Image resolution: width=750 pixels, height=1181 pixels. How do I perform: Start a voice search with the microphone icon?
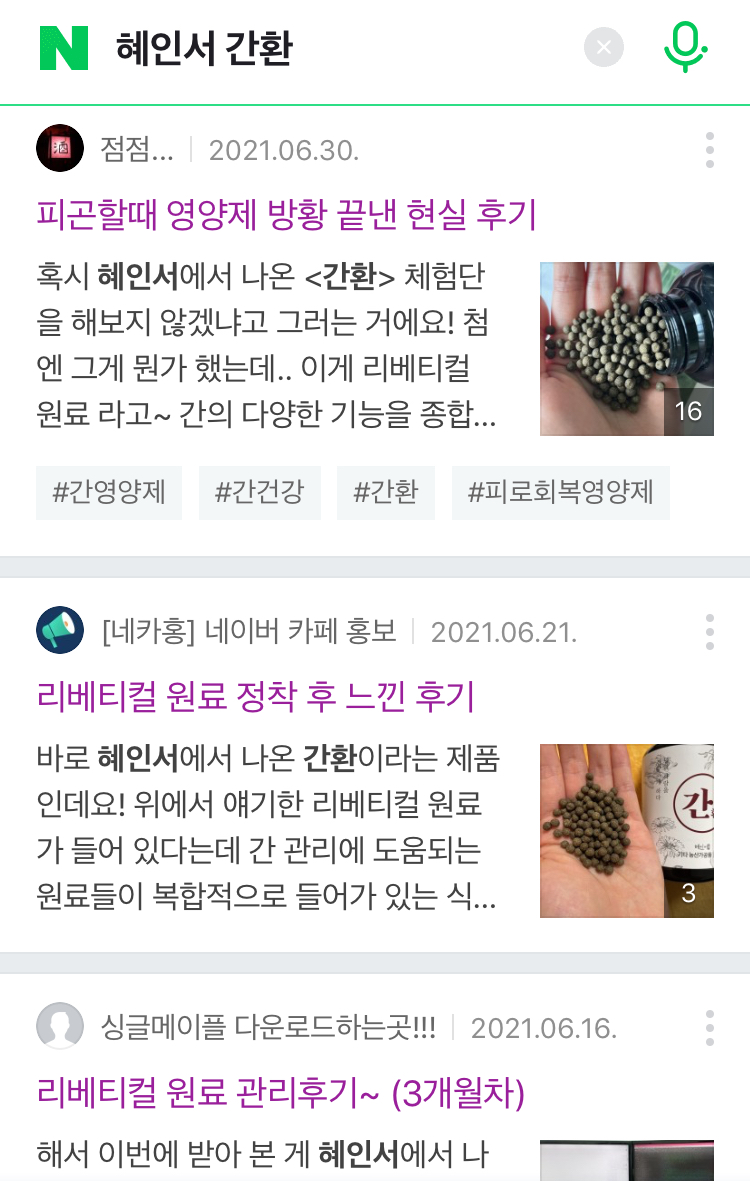coord(684,46)
